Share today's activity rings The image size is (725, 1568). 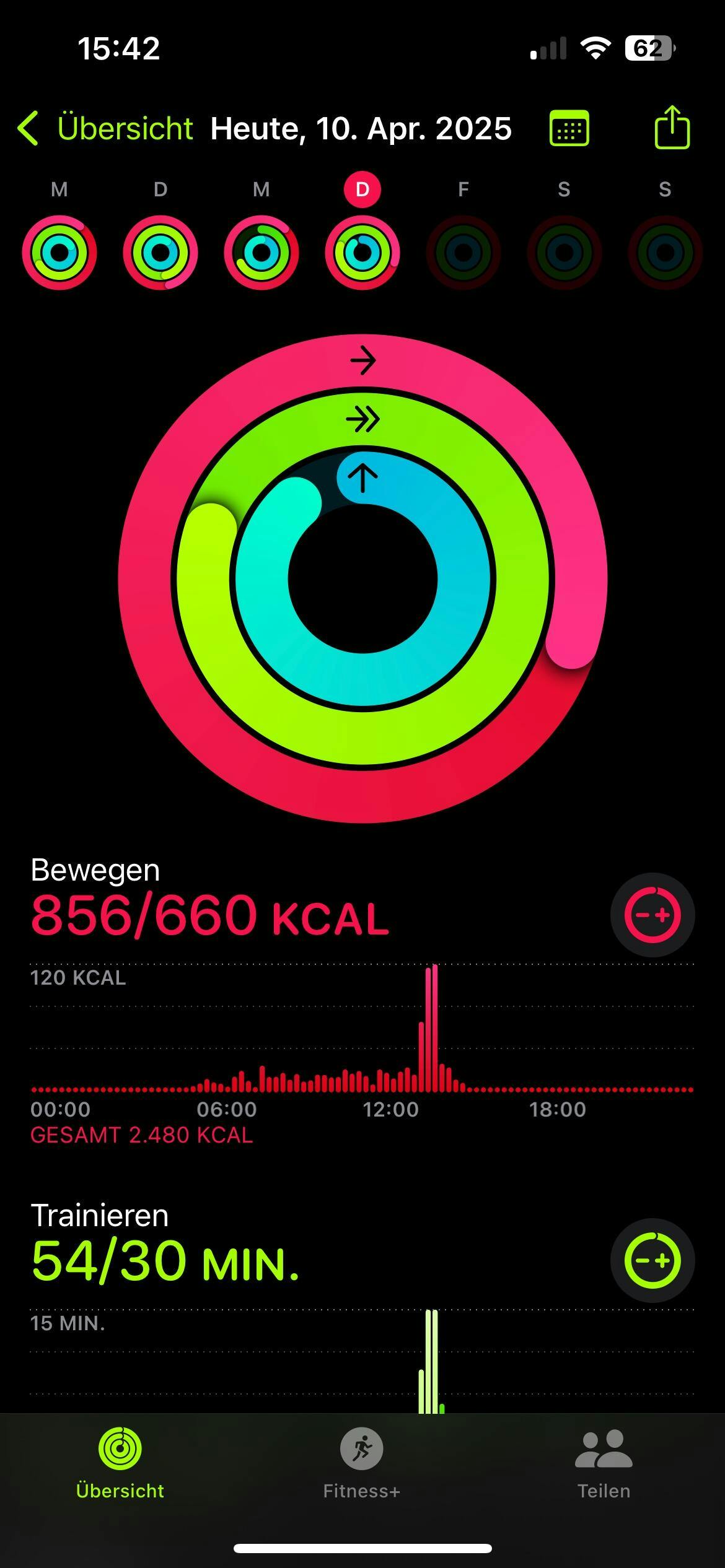tap(672, 128)
